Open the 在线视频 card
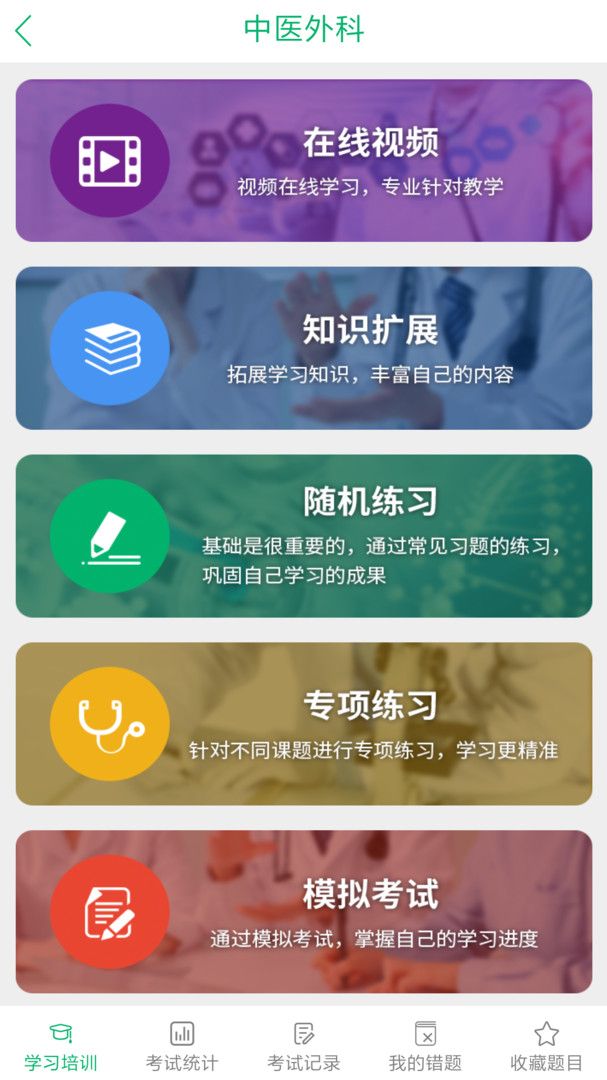Image resolution: width=607 pixels, height=1080 pixels. point(304,160)
